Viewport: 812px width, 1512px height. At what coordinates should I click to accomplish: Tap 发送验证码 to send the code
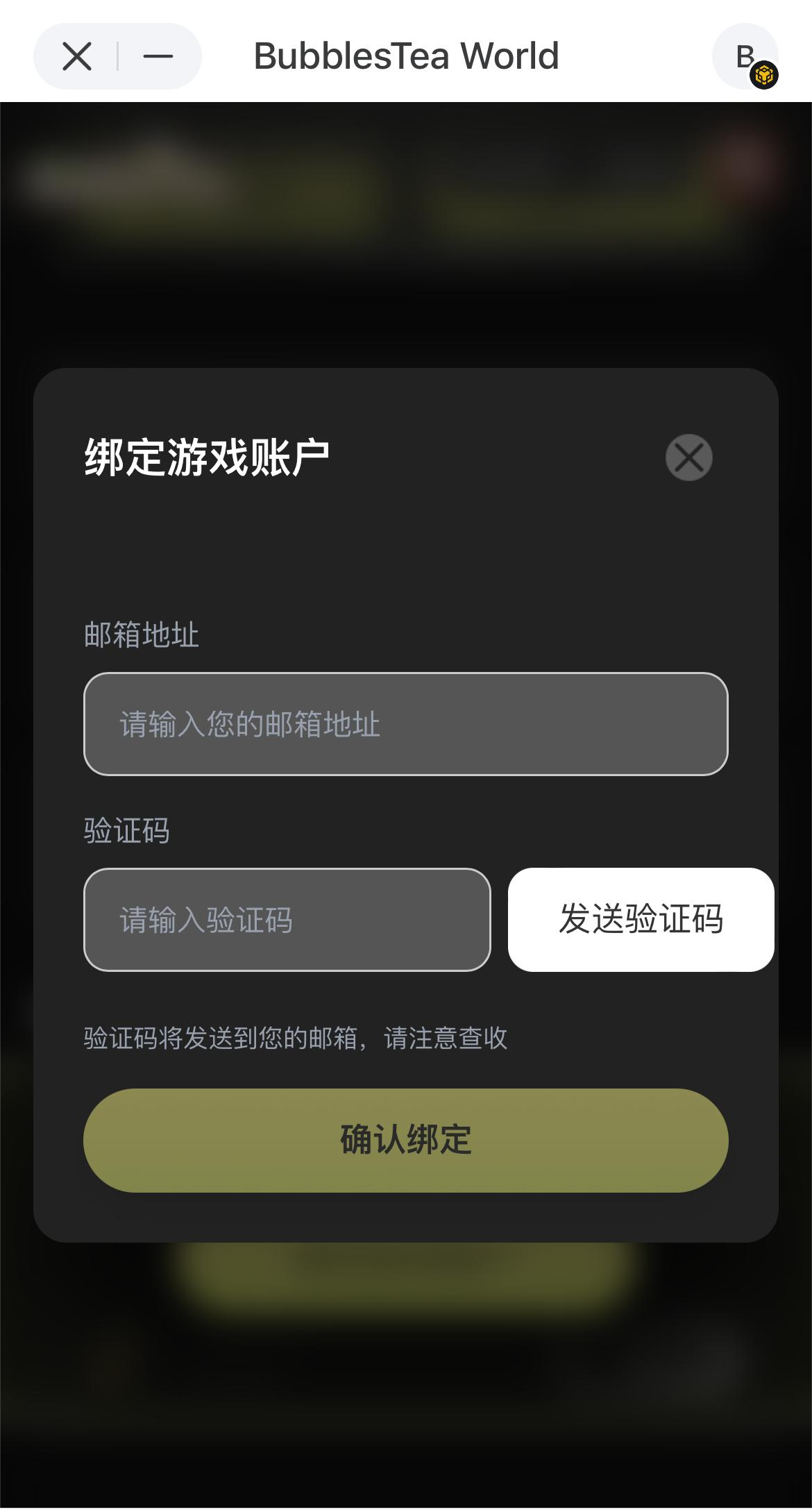tap(641, 920)
